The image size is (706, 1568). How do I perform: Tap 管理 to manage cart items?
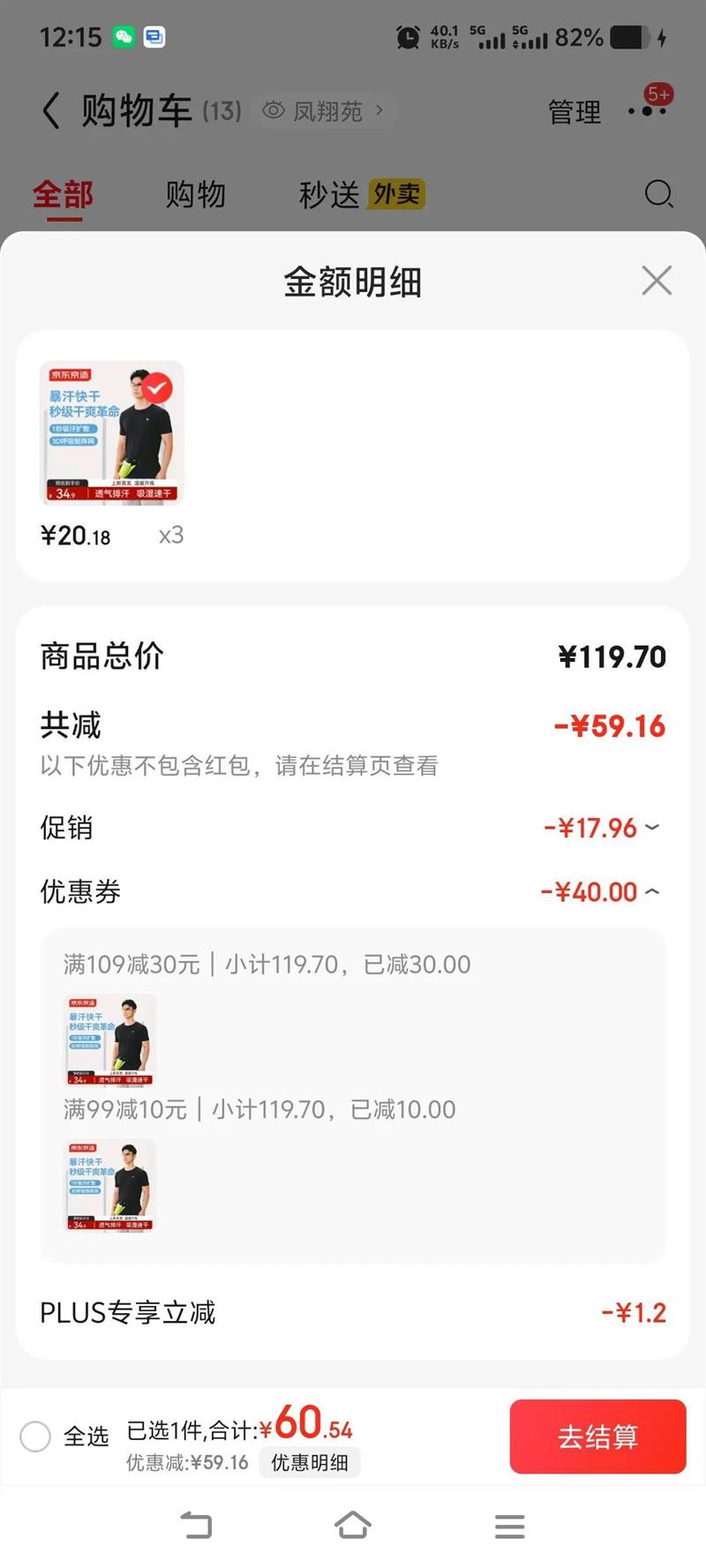(574, 112)
